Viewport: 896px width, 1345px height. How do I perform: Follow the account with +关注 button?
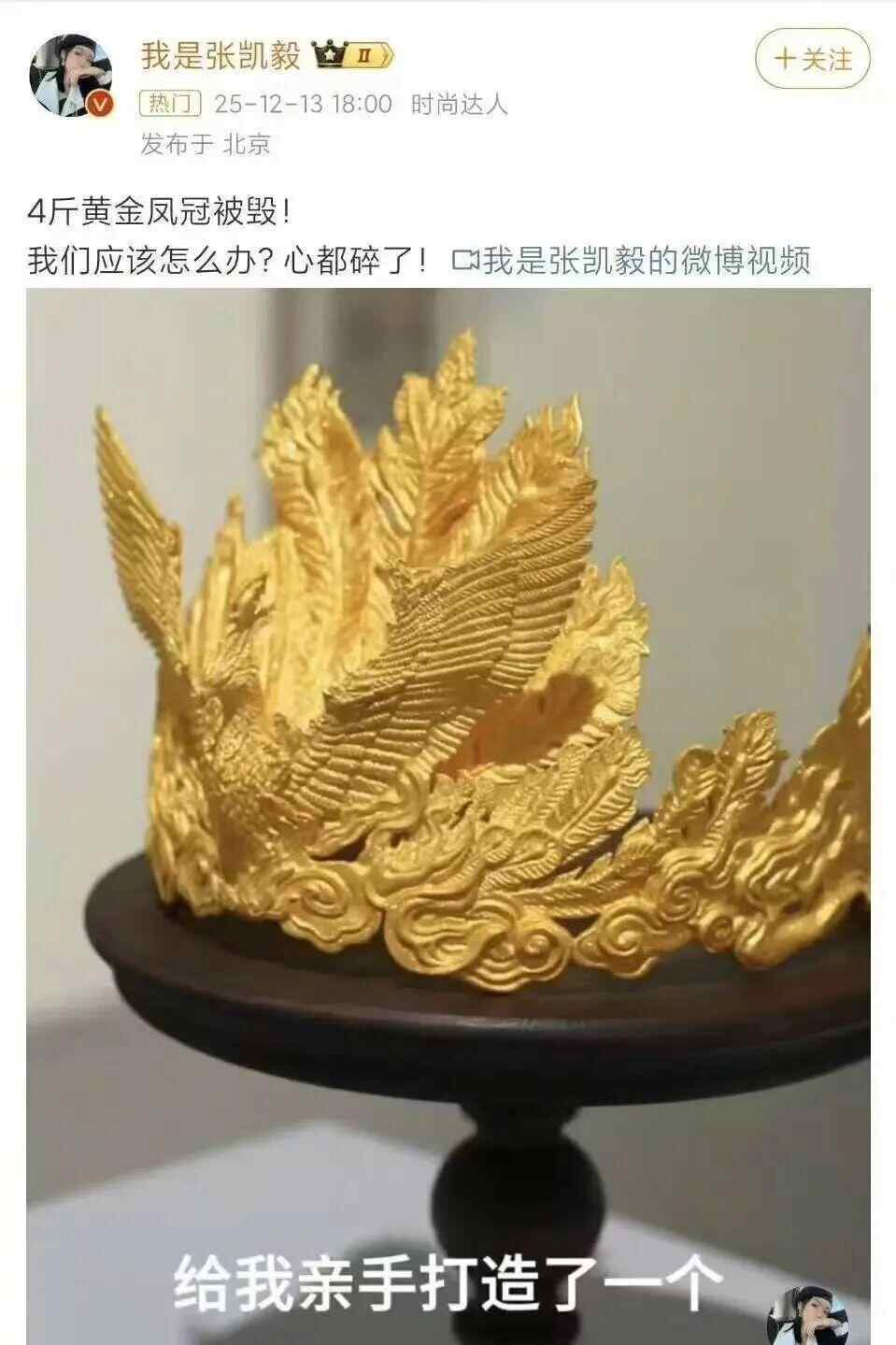click(x=812, y=60)
